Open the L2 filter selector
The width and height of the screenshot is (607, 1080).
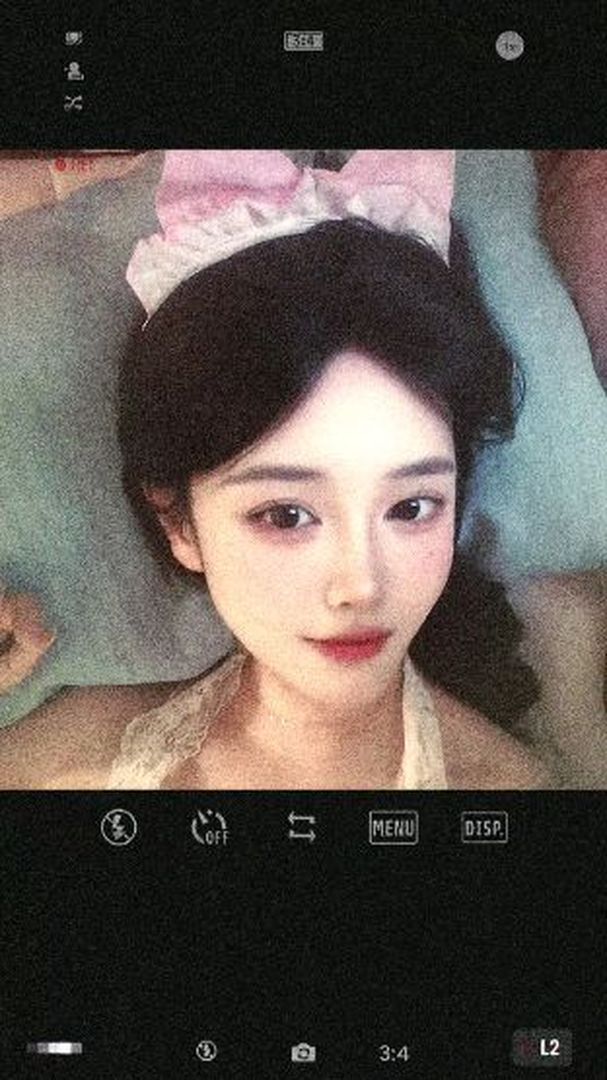click(544, 1048)
